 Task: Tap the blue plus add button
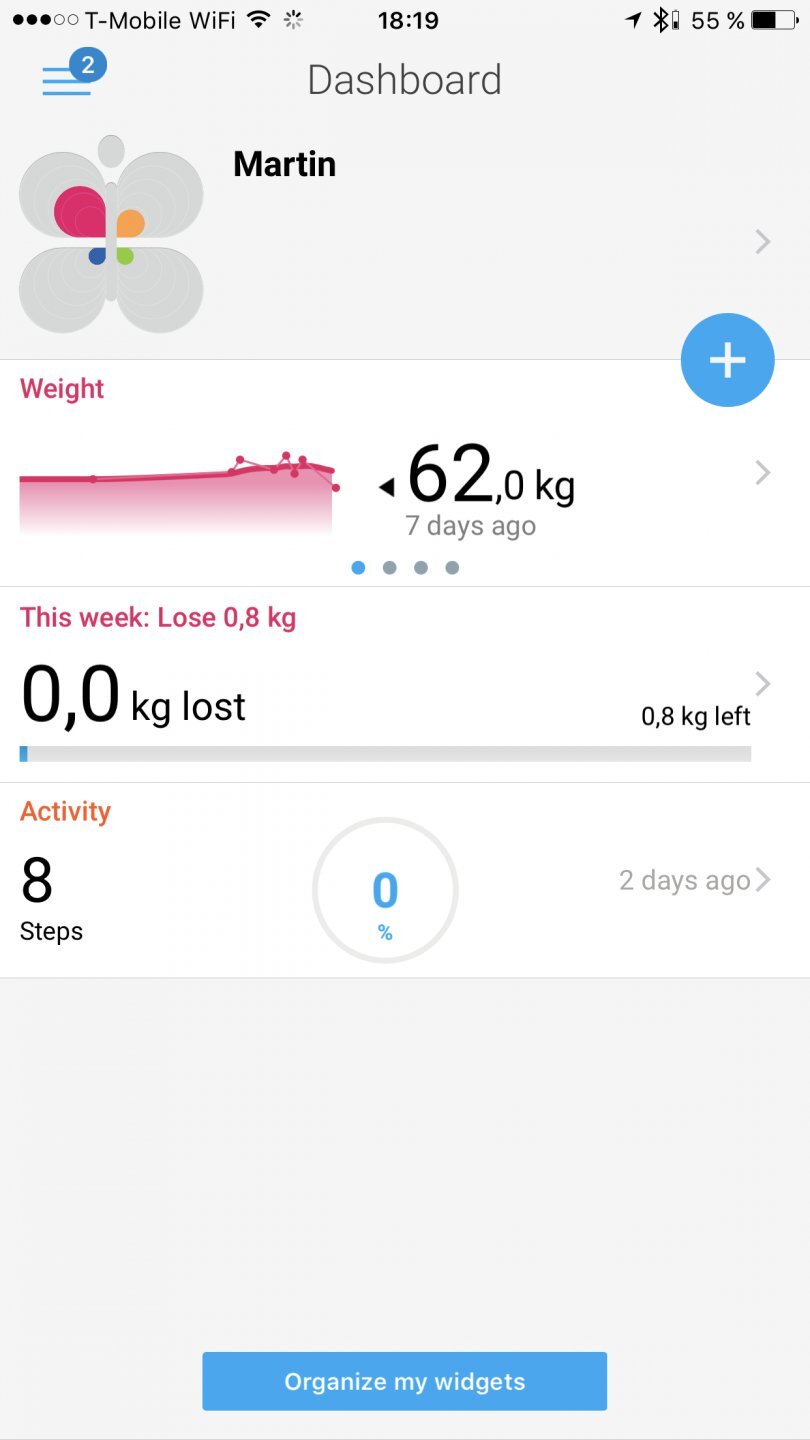[x=727, y=360]
